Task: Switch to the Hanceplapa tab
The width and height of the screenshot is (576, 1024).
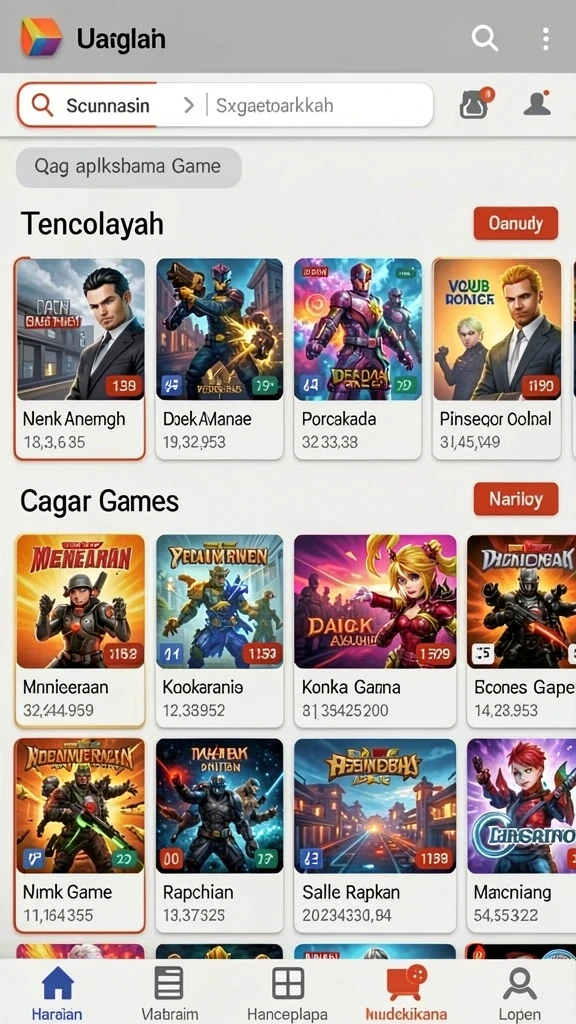Action: 287,993
